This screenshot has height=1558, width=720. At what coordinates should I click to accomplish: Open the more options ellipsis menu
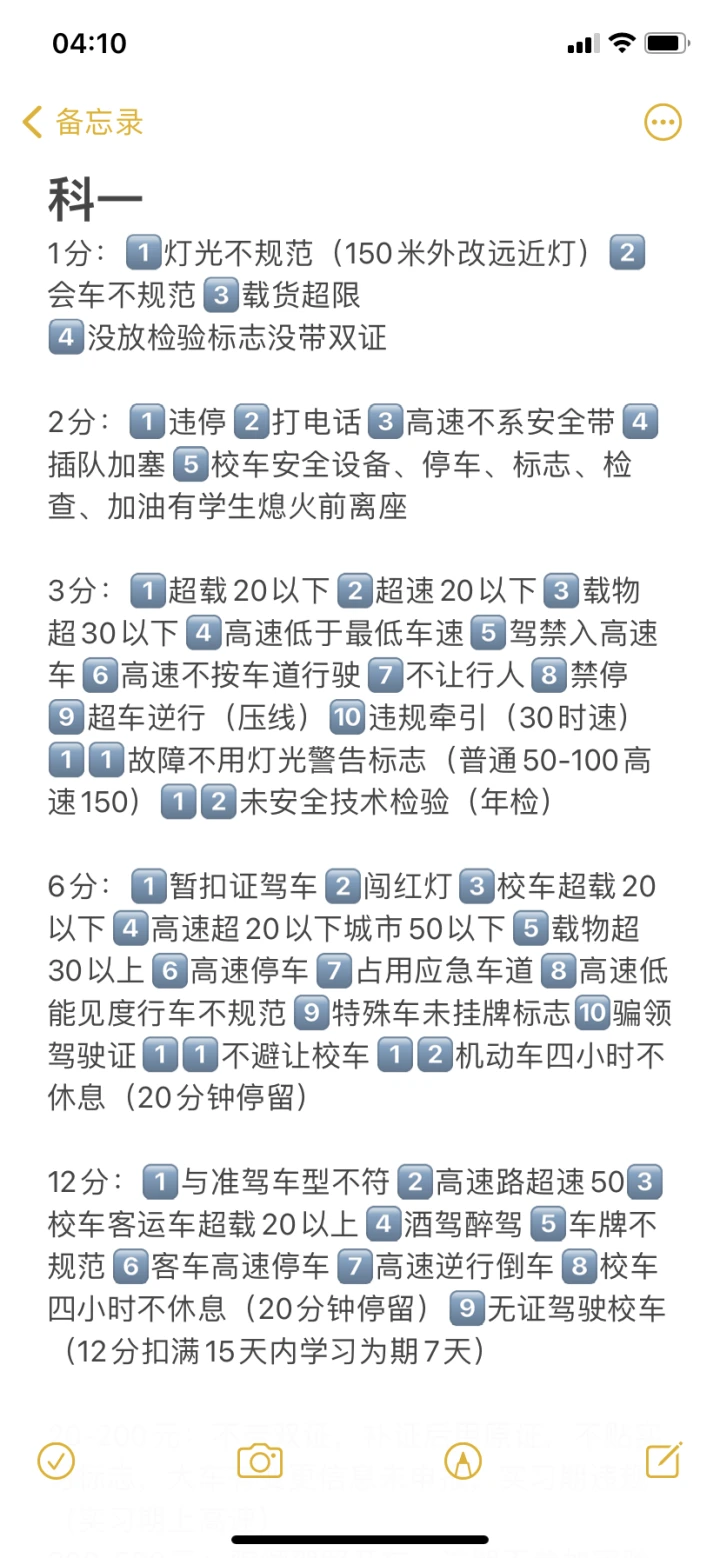(x=662, y=122)
